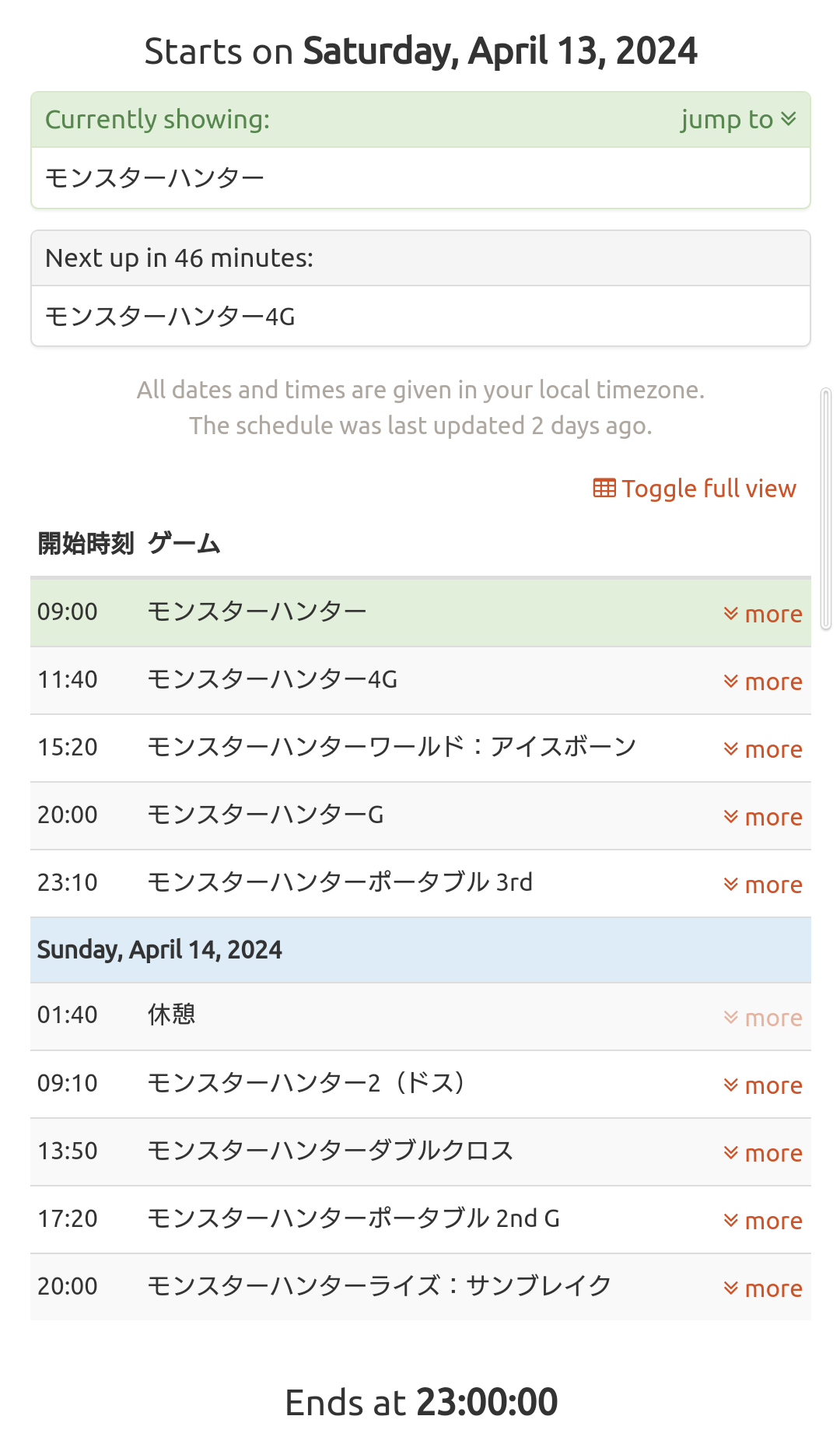Image resolution: width=840 pixels, height=1437 pixels.
Task: Expand more for モンスターハンターG at 20:00
Action: point(762,817)
